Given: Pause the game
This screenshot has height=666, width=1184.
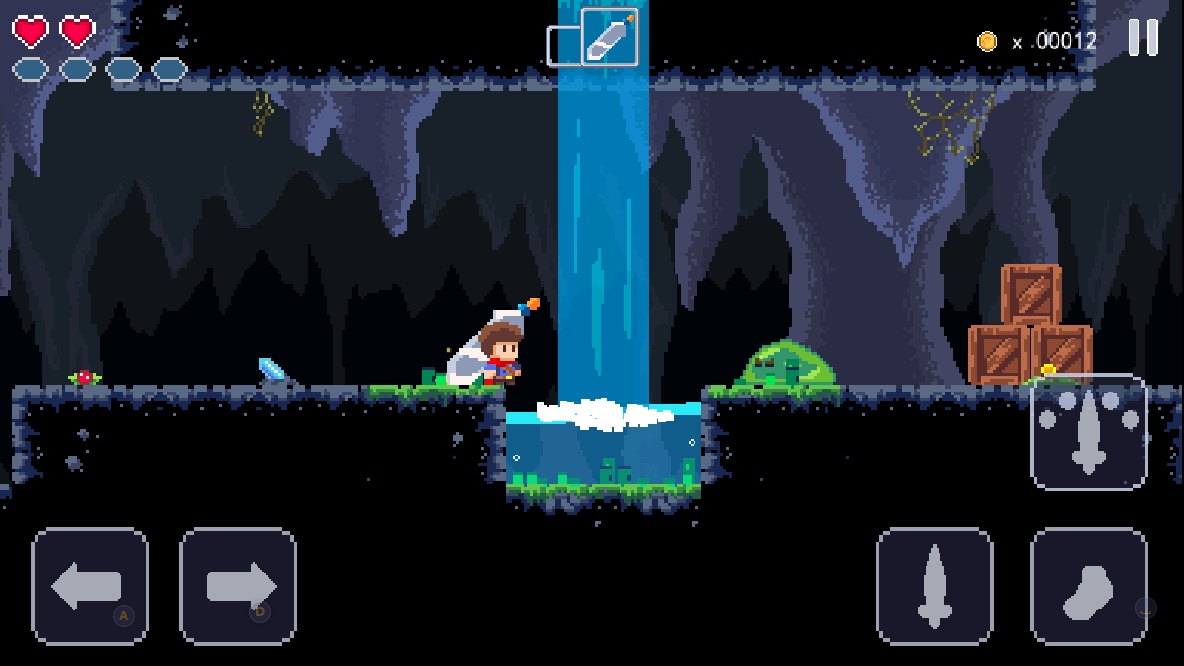Looking at the screenshot, I should [x=1143, y=38].
